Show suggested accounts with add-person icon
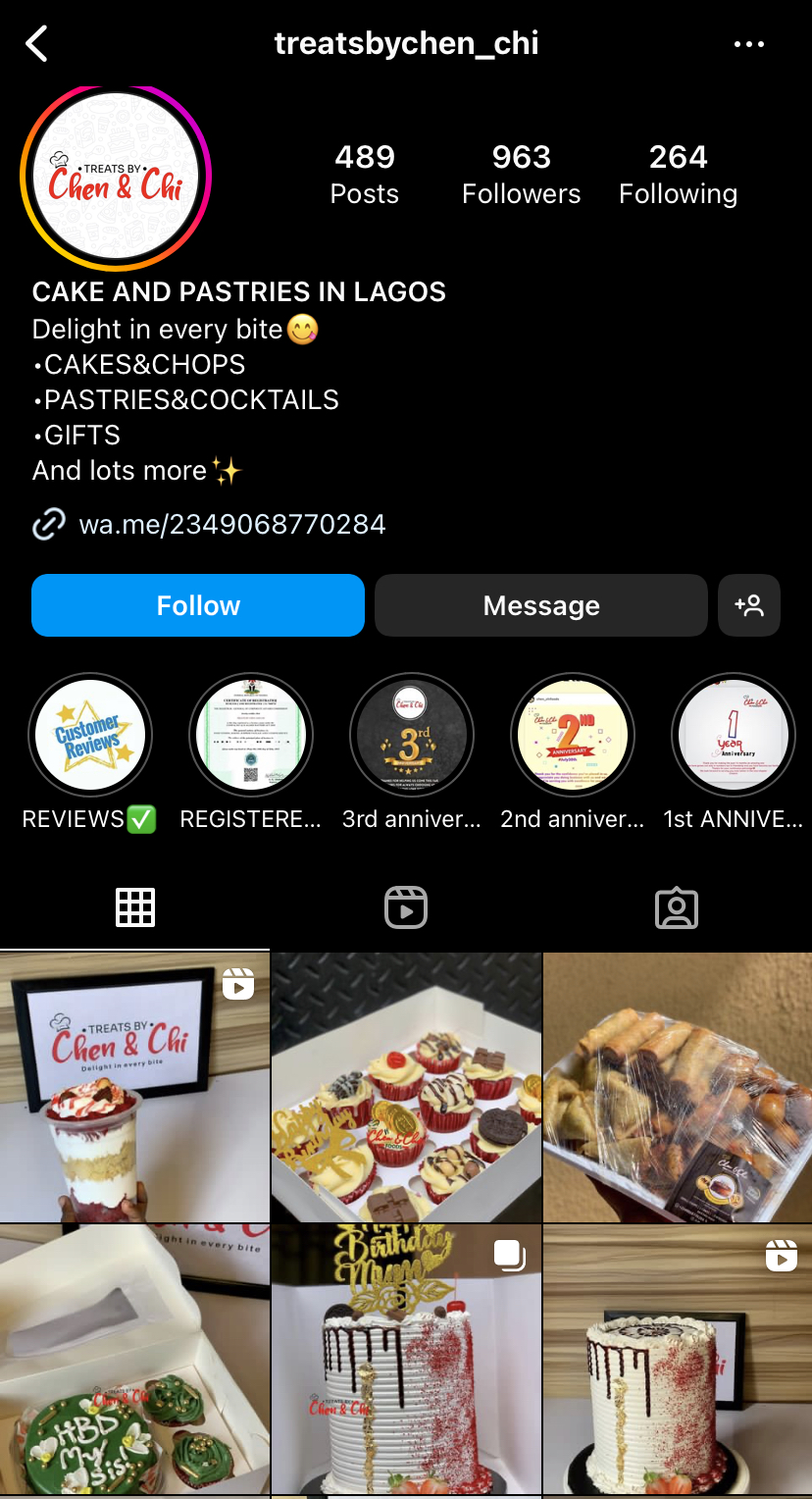The width and height of the screenshot is (812, 1499). 749,605
